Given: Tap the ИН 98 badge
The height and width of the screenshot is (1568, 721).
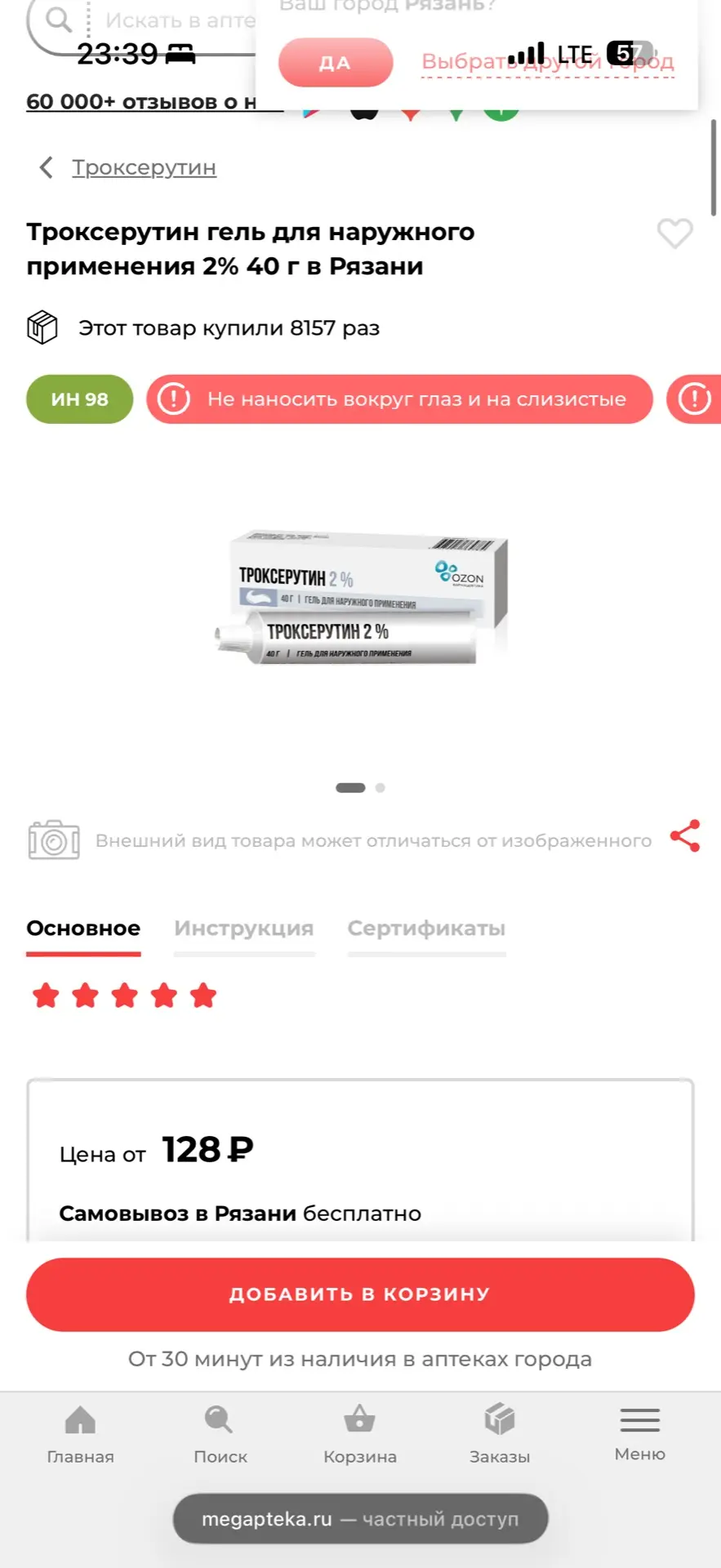Looking at the screenshot, I should 79,399.
